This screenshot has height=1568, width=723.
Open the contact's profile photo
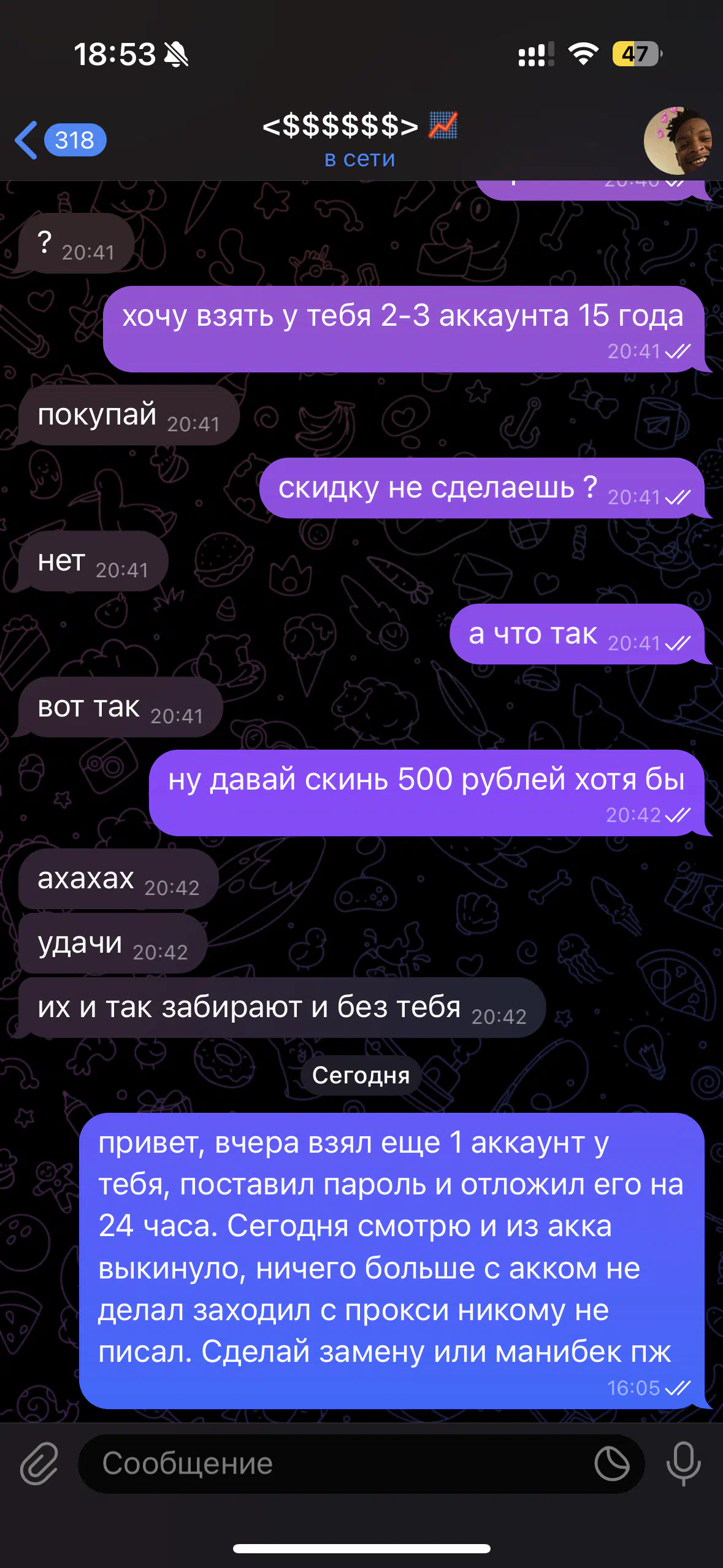point(677,140)
